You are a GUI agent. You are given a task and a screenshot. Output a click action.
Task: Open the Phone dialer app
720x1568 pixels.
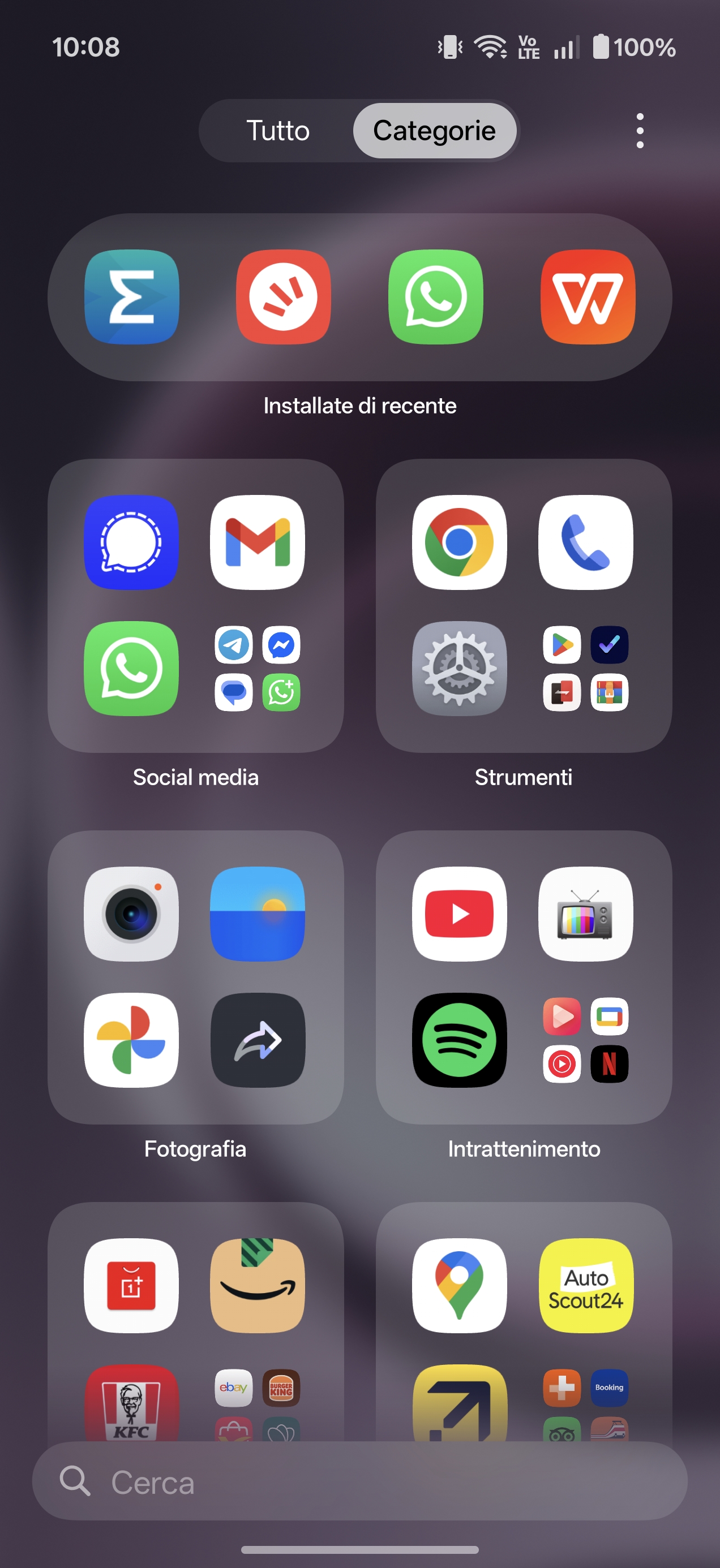[x=585, y=542]
